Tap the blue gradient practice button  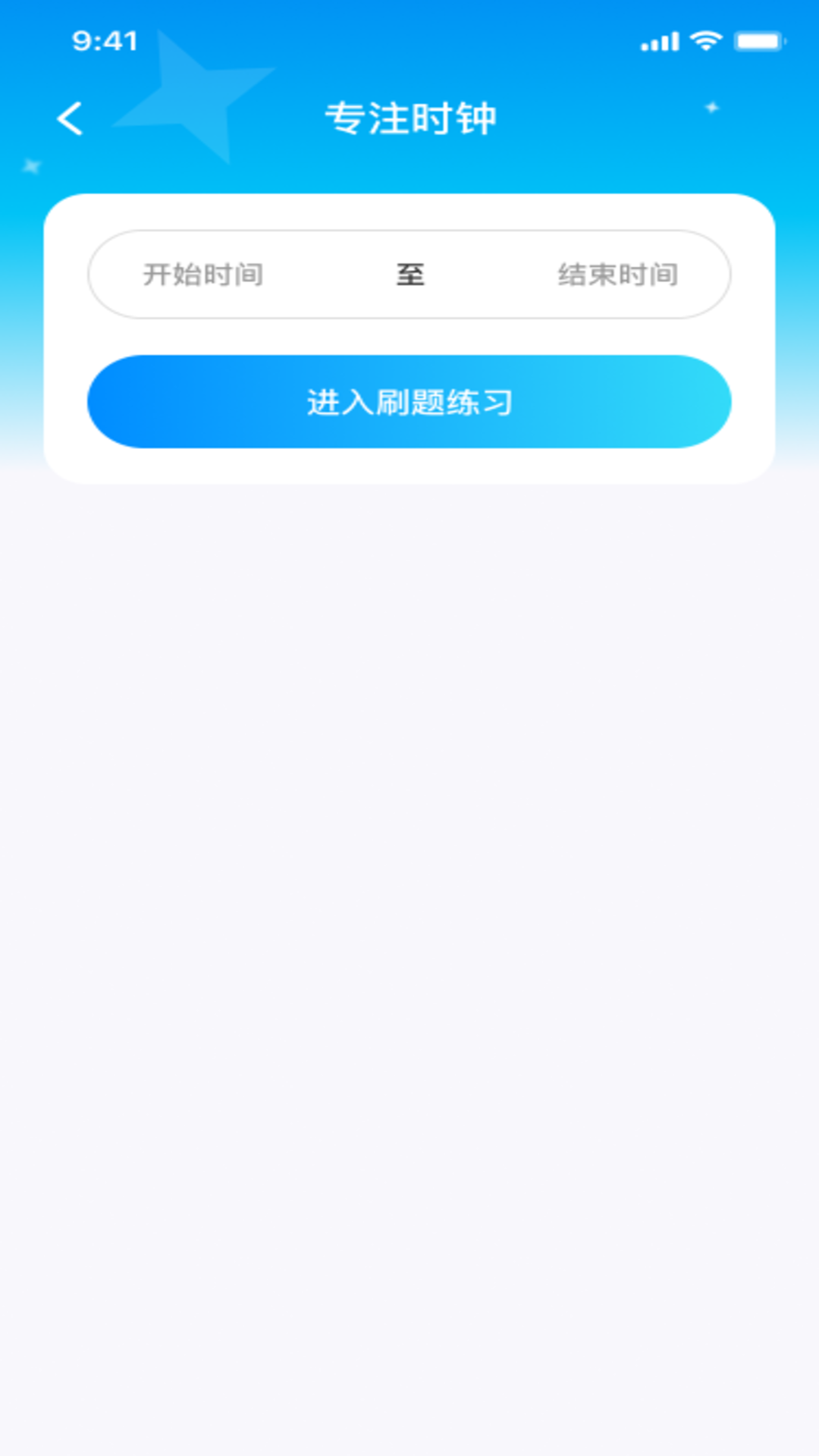pyautogui.click(x=409, y=403)
